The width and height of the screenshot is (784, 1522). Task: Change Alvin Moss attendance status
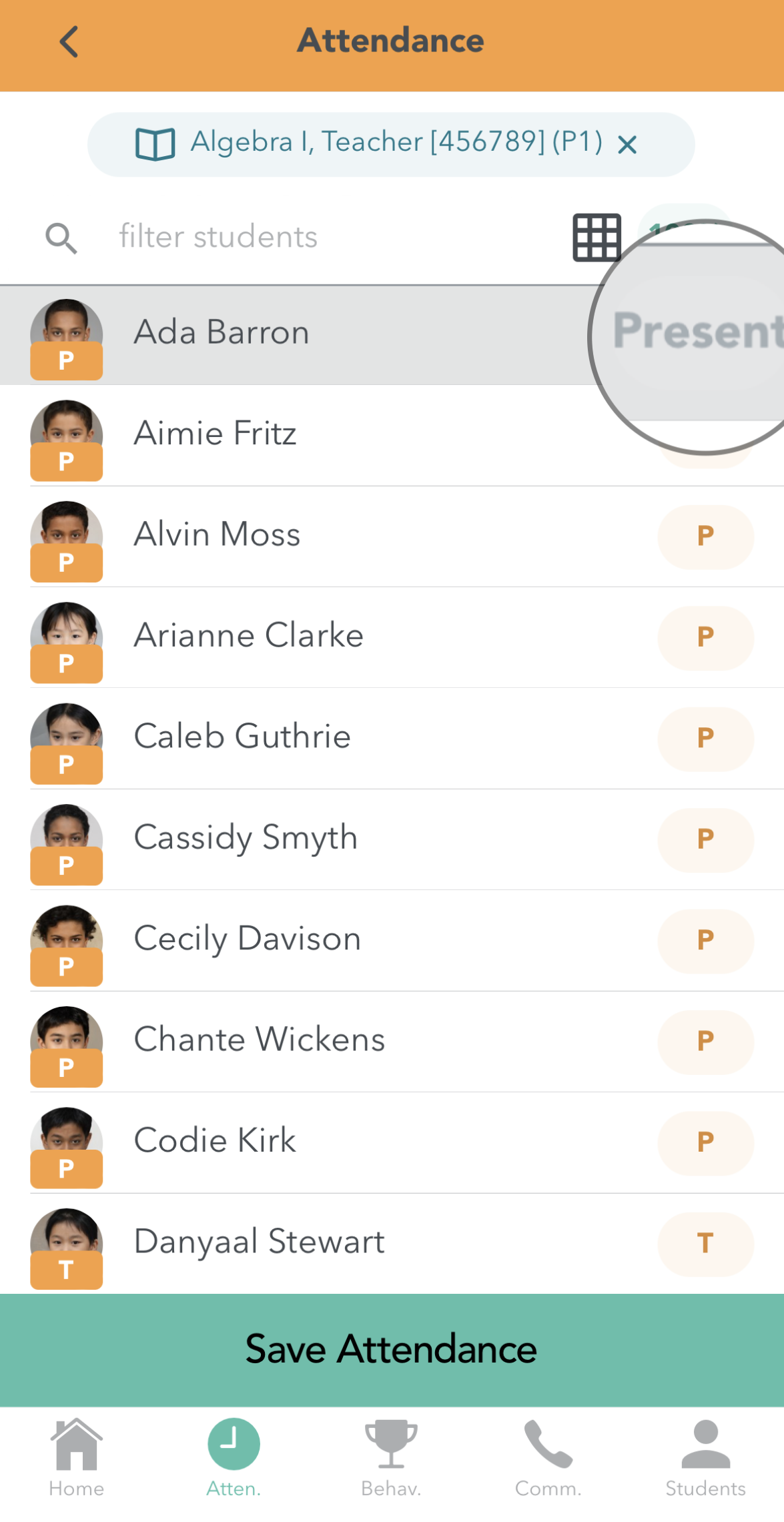[705, 536]
